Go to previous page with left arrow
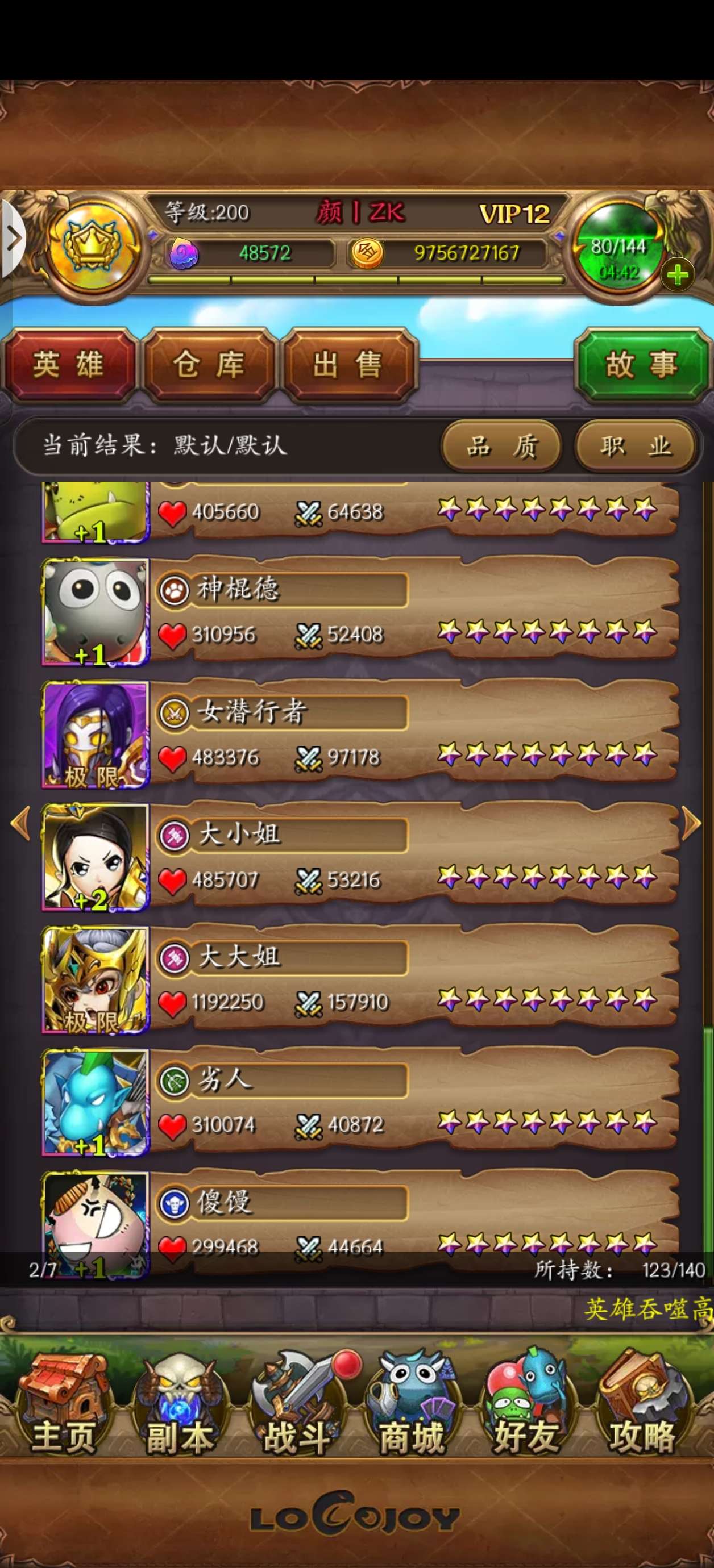The width and height of the screenshot is (714, 1568). pyautogui.click(x=20, y=823)
